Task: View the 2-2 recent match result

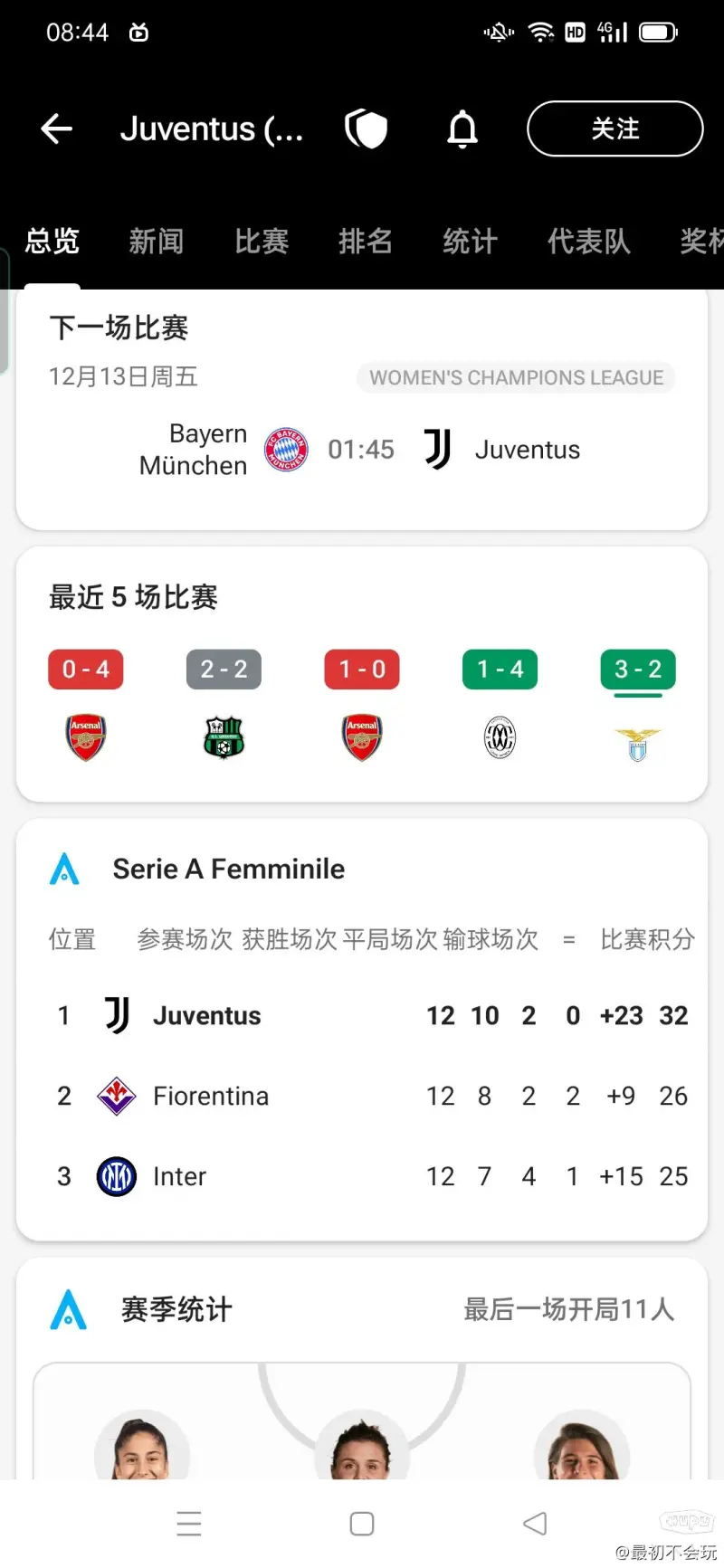Action: (x=224, y=670)
